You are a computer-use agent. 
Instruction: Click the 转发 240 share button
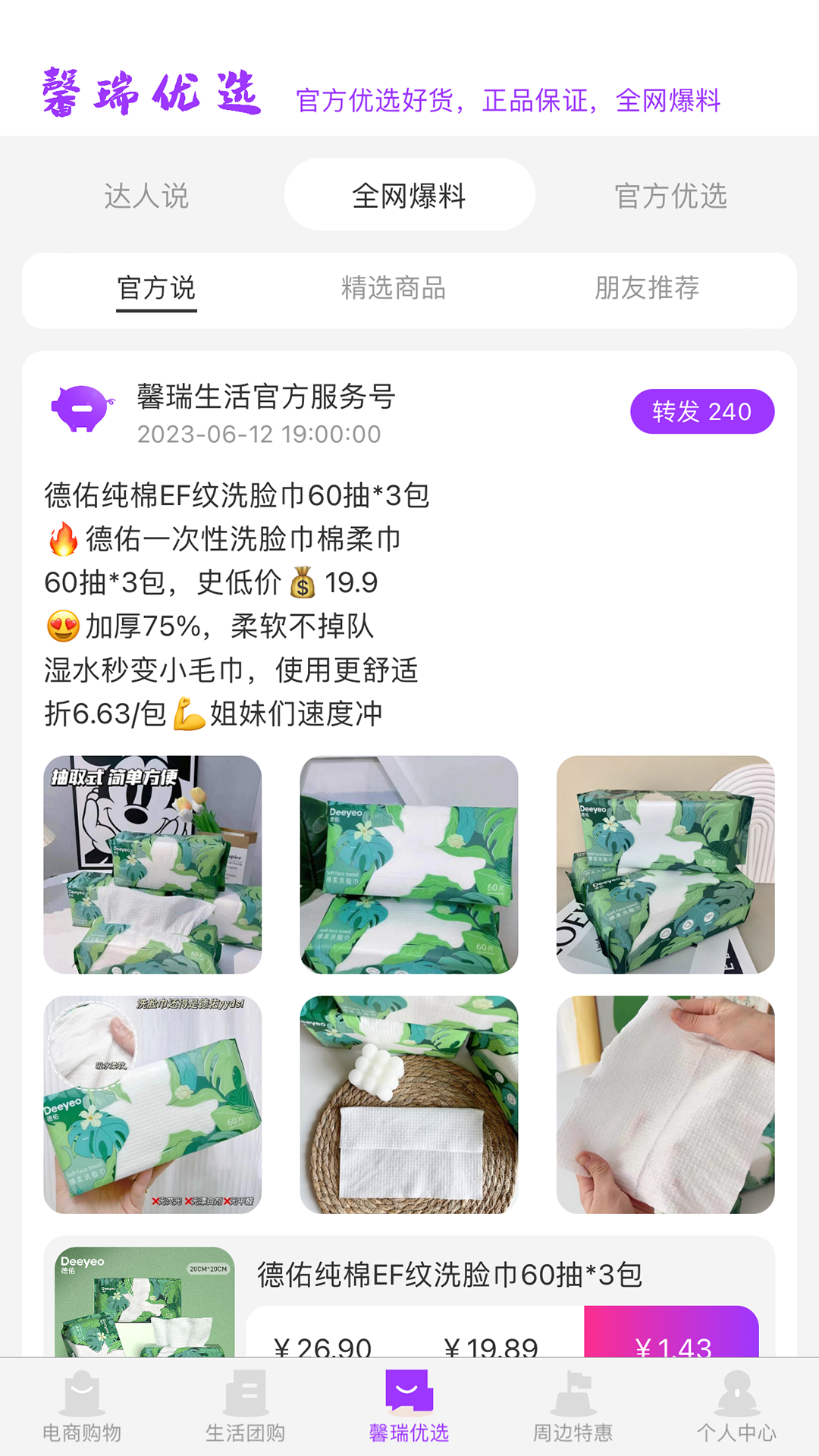(x=702, y=412)
